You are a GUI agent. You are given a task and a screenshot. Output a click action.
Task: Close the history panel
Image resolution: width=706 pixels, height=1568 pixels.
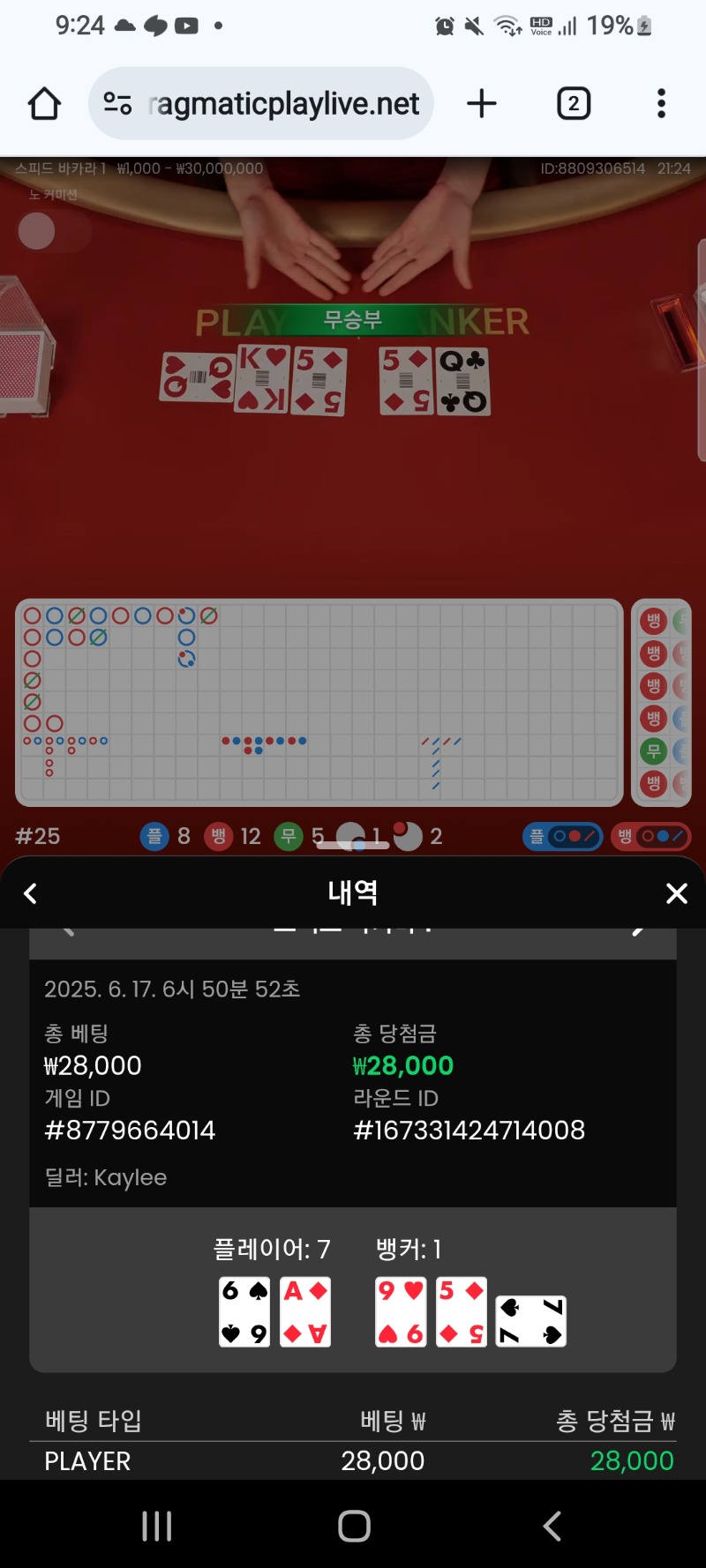[676, 893]
